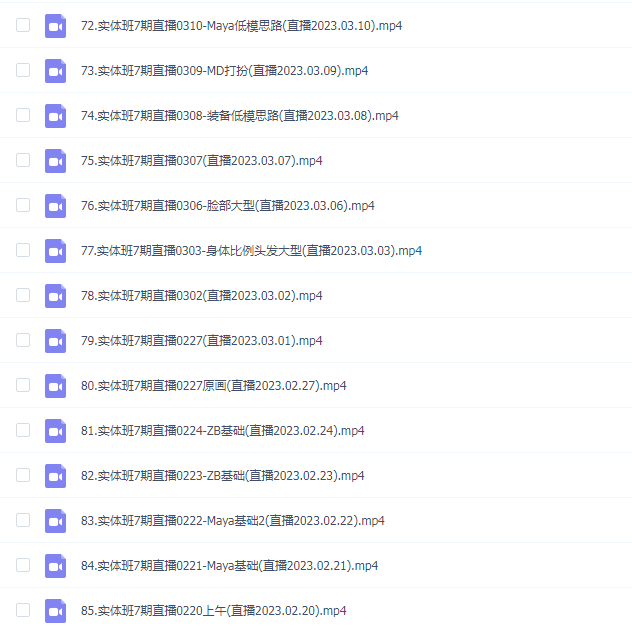The width and height of the screenshot is (632, 630).
Task: Select checkbox for file 83 Maya基础2
Action: 23,520
